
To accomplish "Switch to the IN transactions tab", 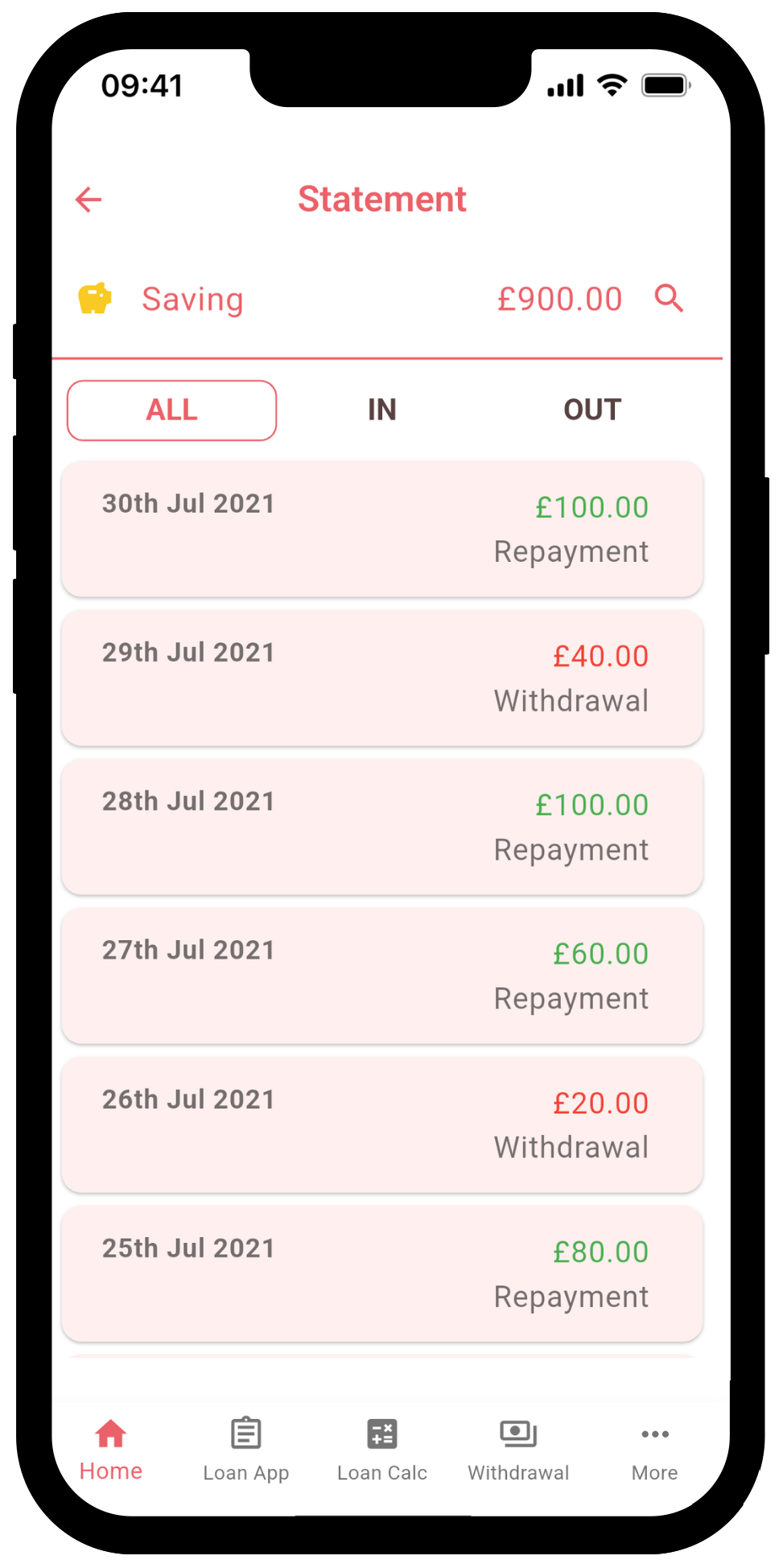I will click(x=382, y=411).
